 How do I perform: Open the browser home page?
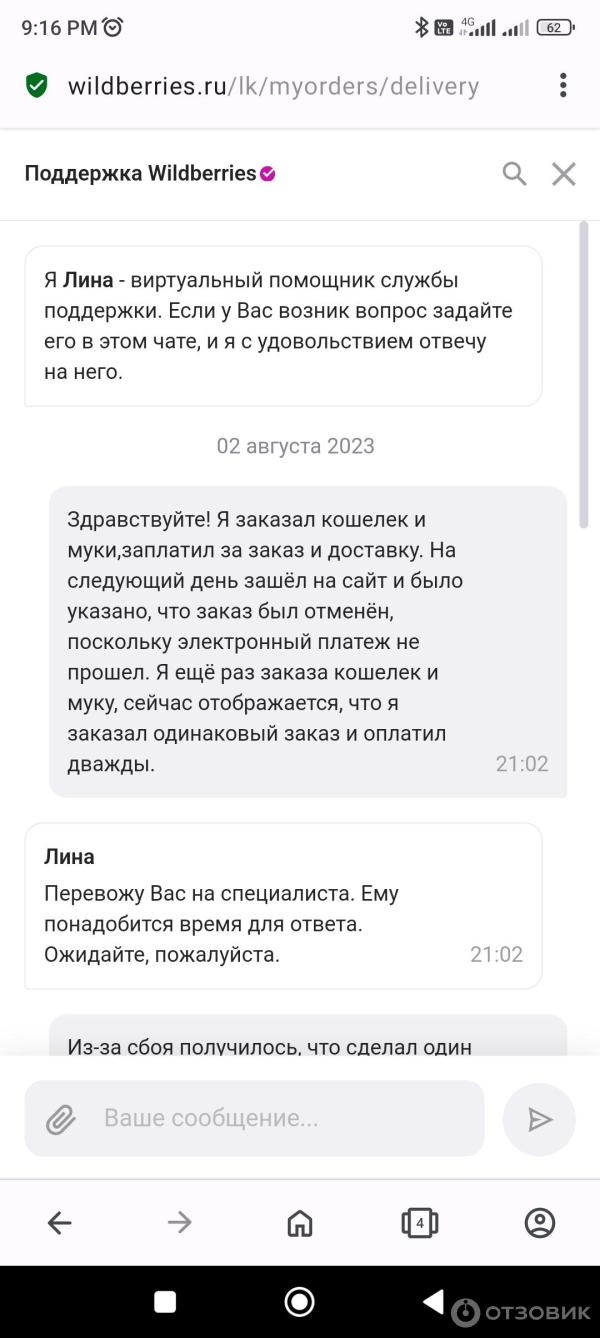tap(299, 1222)
